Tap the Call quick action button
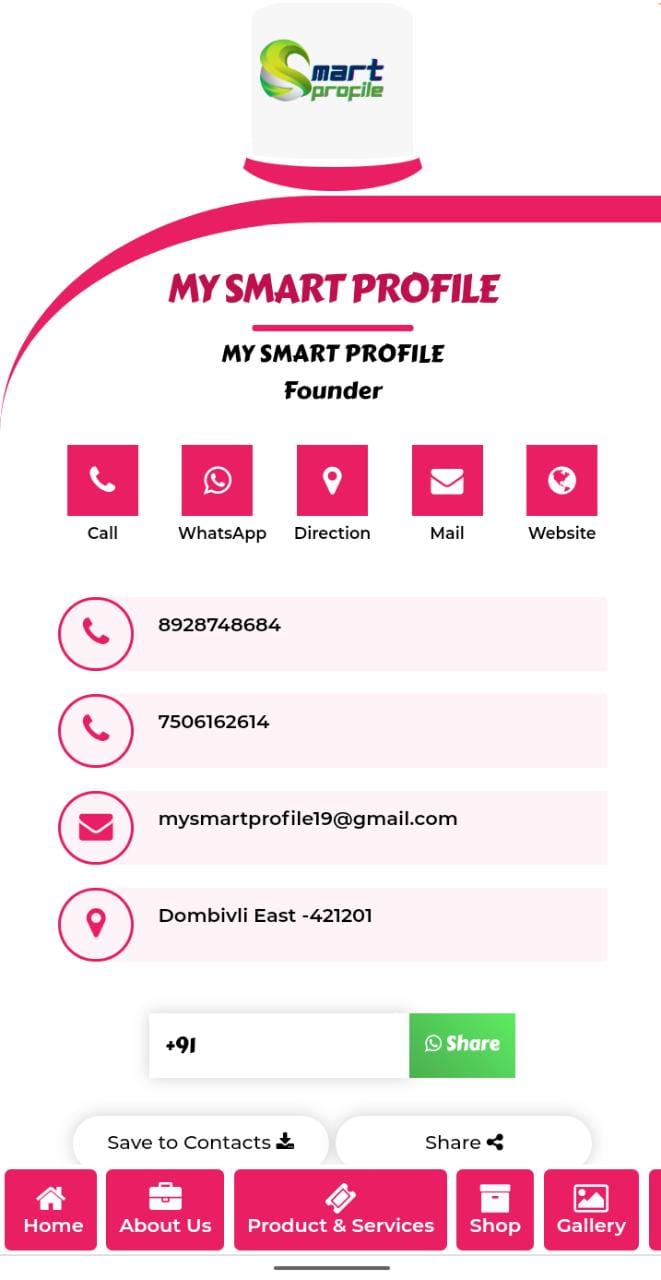This screenshot has width=661, height=1280. pyautogui.click(x=102, y=481)
